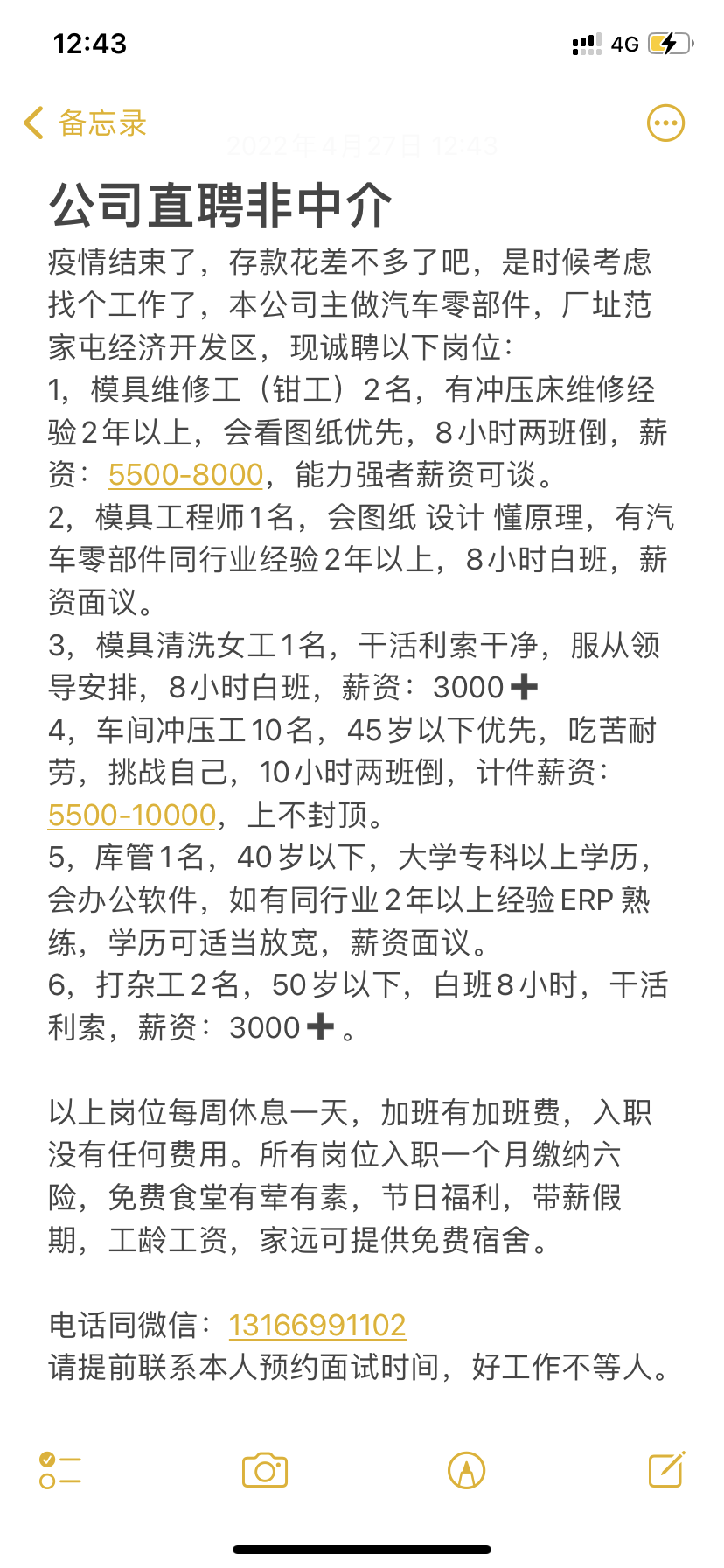Add a checklist to the note

(x=60, y=1470)
